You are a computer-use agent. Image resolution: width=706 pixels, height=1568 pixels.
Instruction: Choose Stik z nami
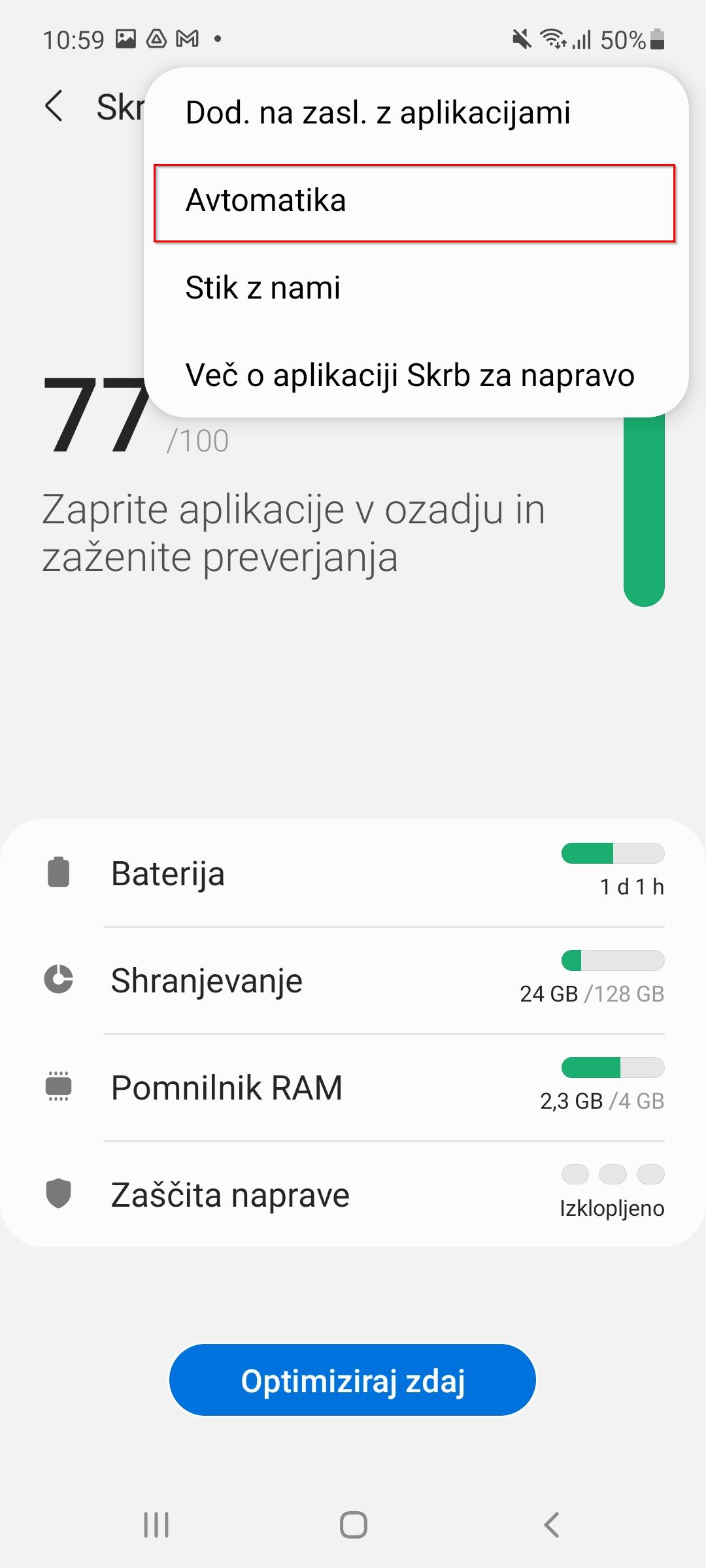(263, 288)
